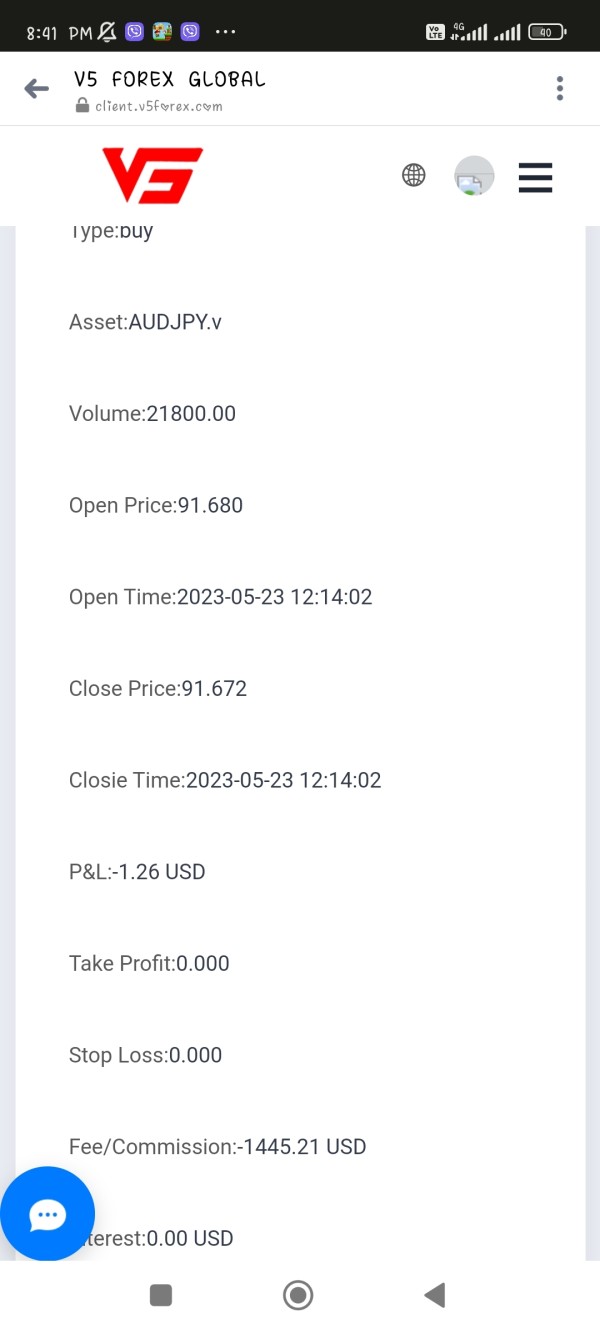The height and width of the screenshot is (1333, 600).
Task: Open the profile avatar
Action: 474,176
